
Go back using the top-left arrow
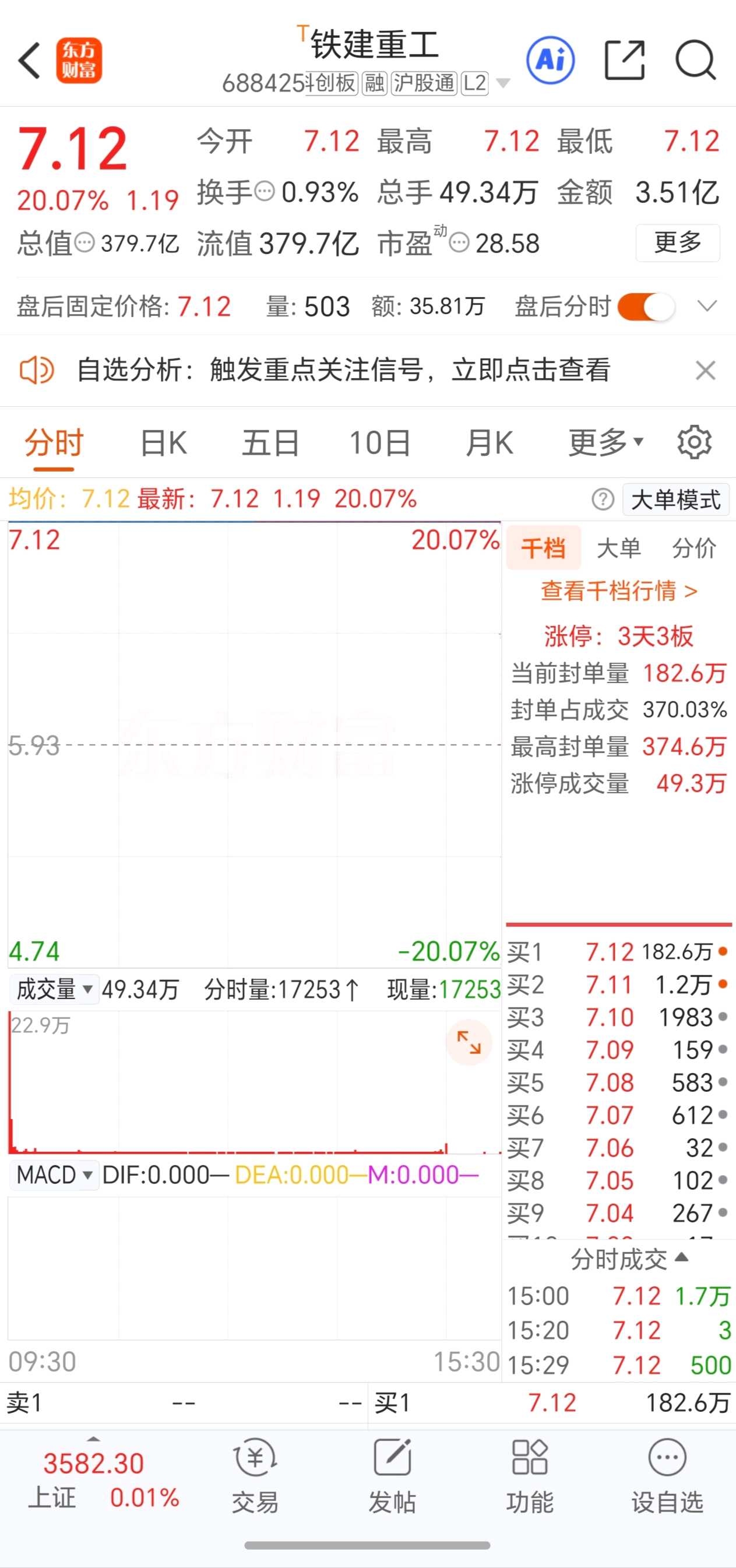(x=29, y=60)
